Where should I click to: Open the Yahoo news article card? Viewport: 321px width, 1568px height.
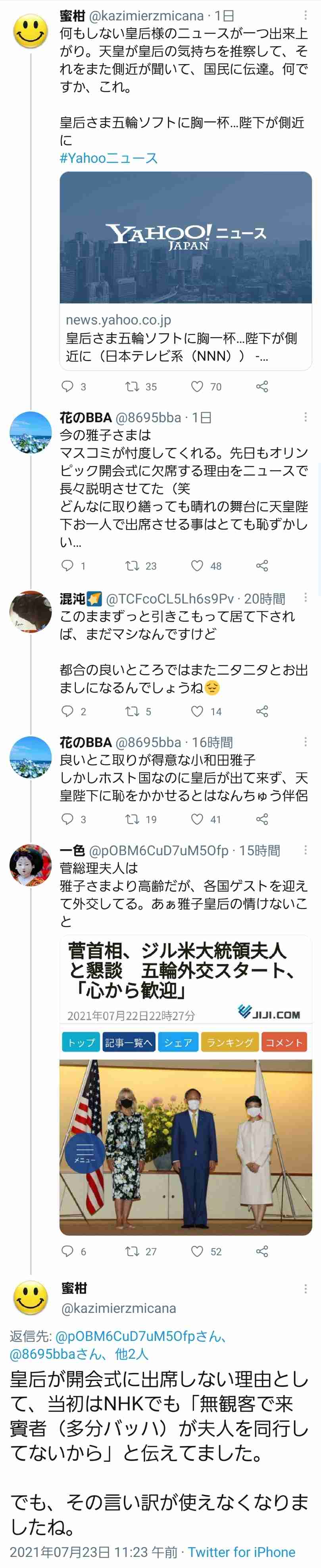click(186, 270)
